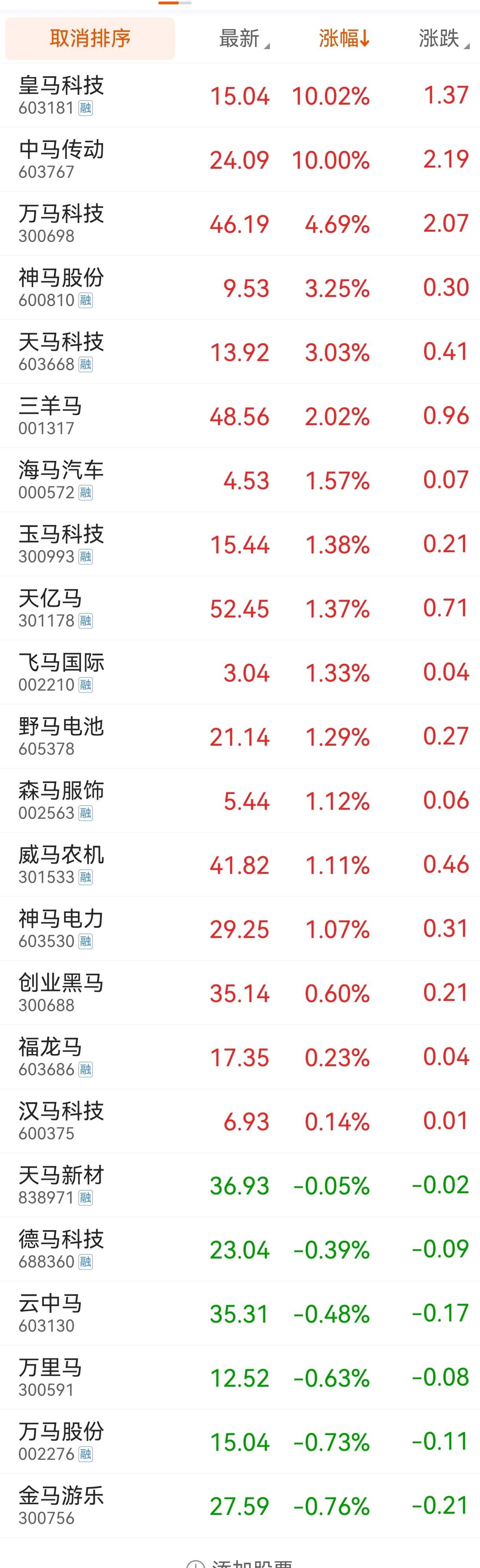Sort by the 最新 column
Image resolution: width=480 pixels, height=1568 pixels.
pos(244,39)
